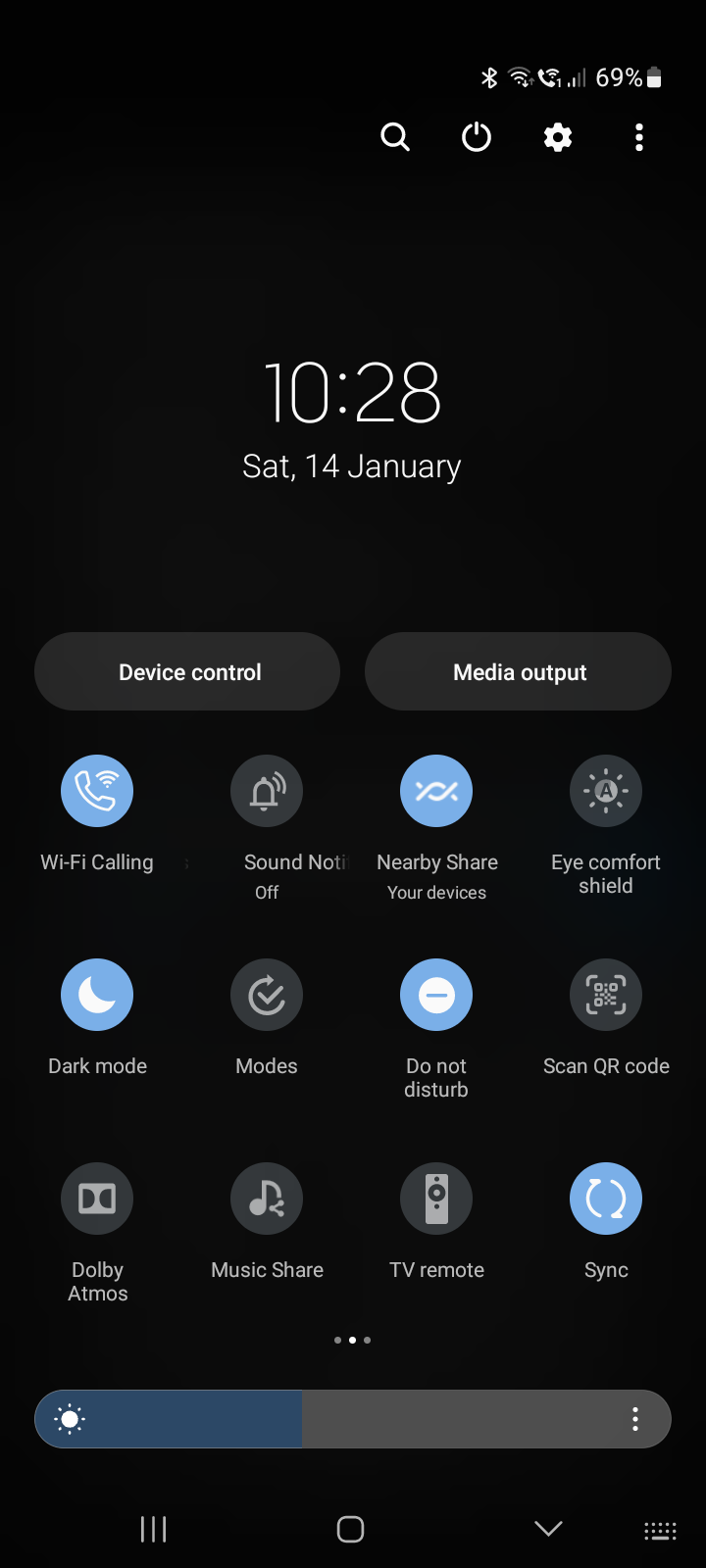Viewport: 706px width, 1568px height.
Task: Open the Settings gear icon
Action: pyautogui.click(x=557, y=137)
